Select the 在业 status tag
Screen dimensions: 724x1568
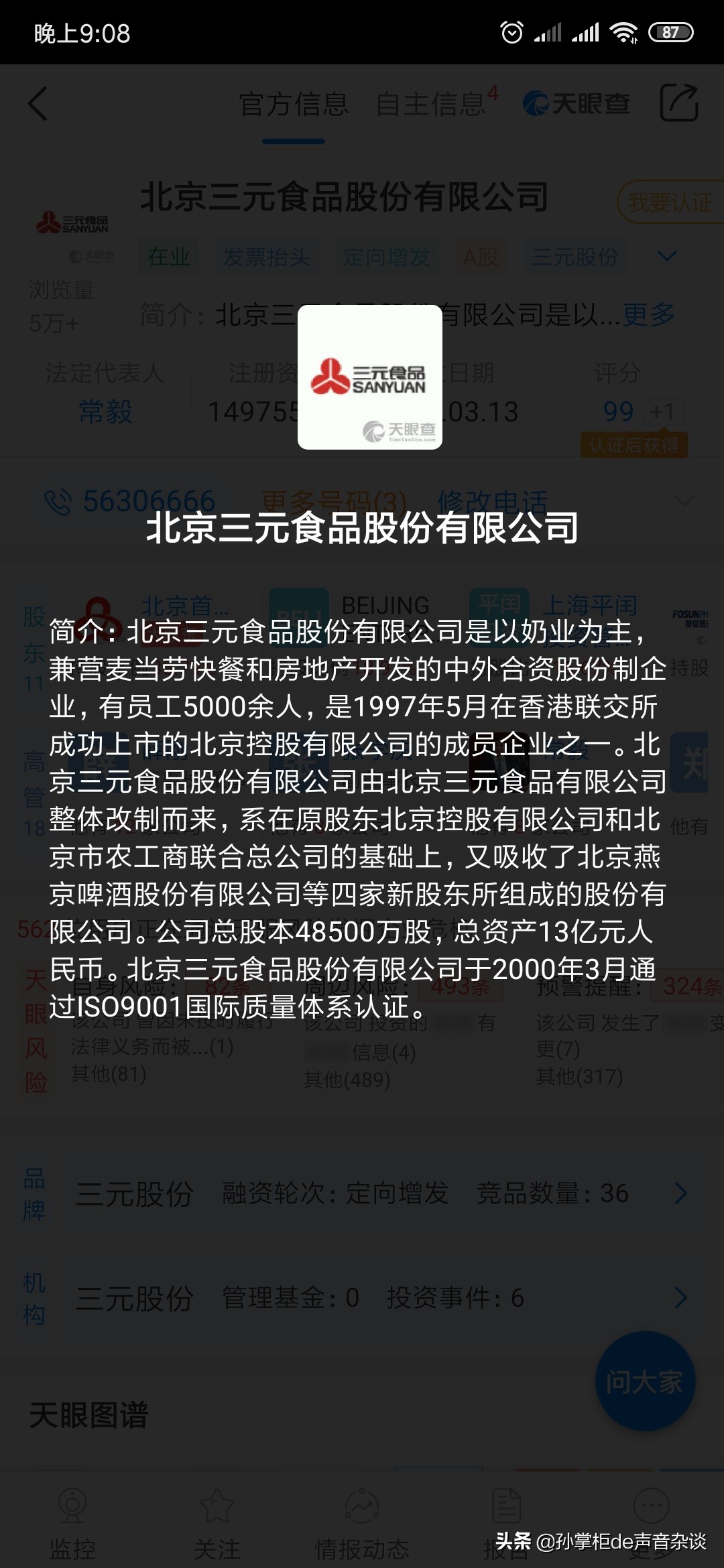point(170,257)
